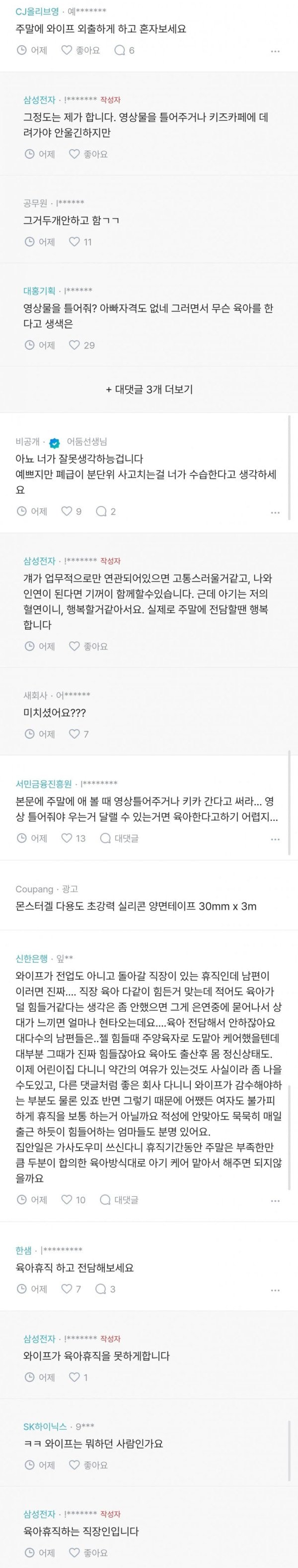Tap 대댓글 under 서민금융진흥원 comment
Viewport: 298px width, 1568px height.
pos(119,838)
